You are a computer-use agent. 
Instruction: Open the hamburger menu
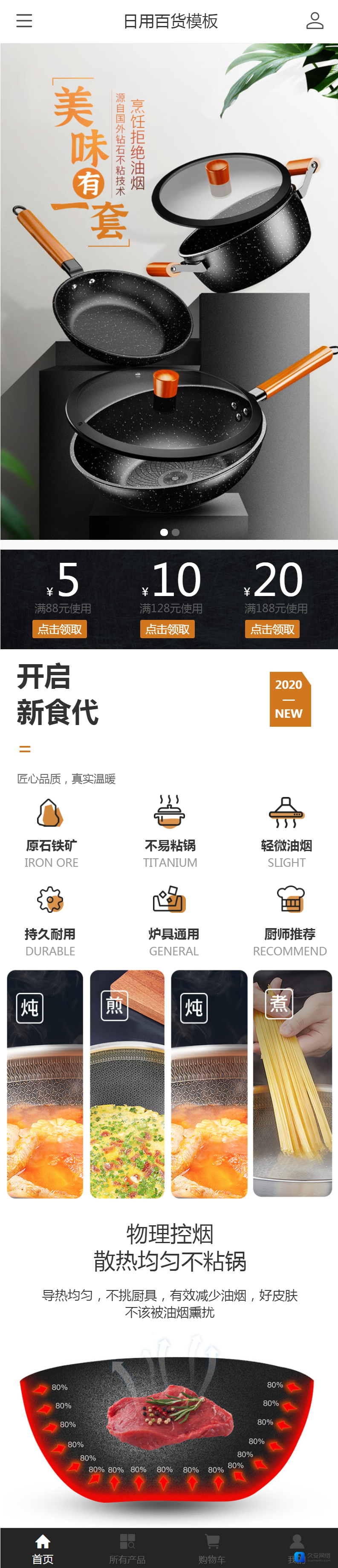pos(24,21)
